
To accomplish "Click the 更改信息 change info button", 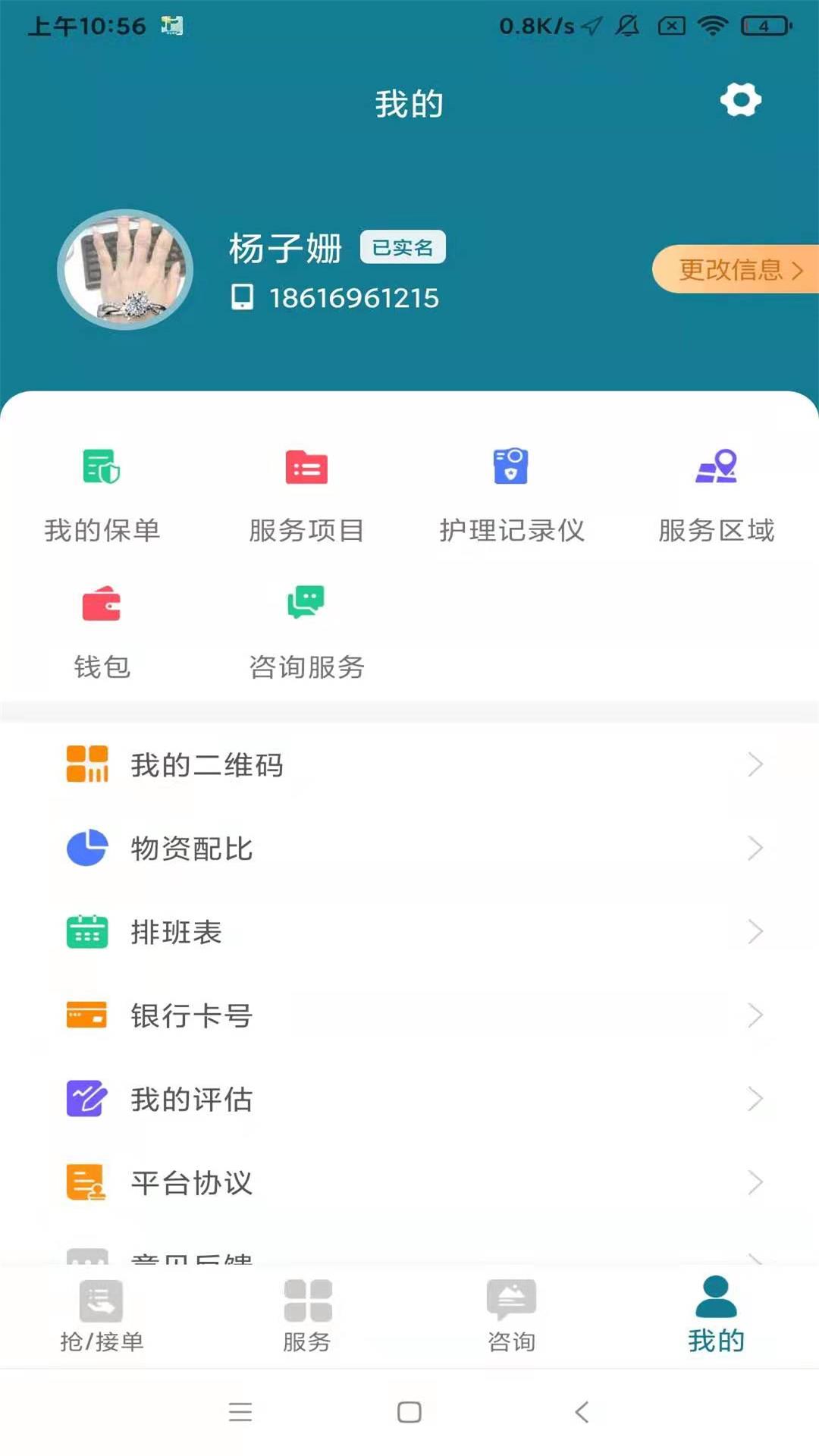I will (x=732, y=268).
